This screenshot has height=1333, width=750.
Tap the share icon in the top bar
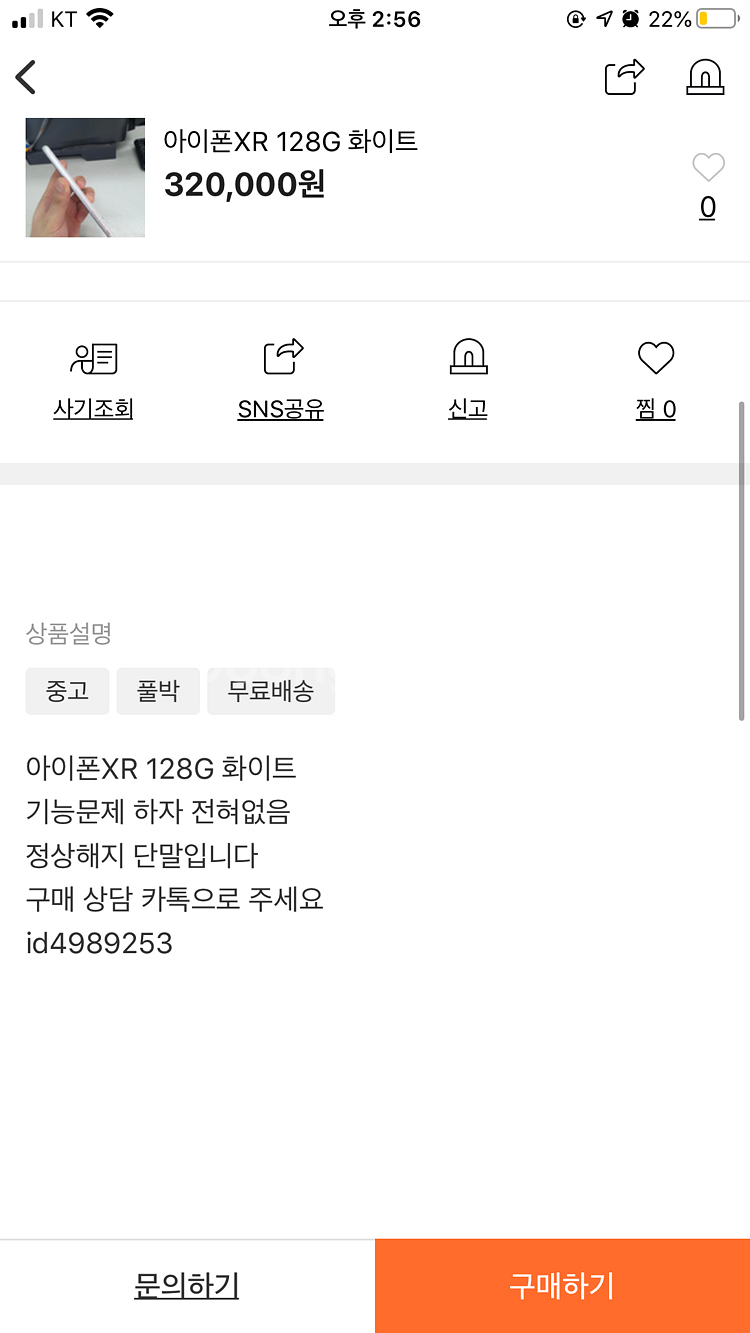[x=624, y=77]
